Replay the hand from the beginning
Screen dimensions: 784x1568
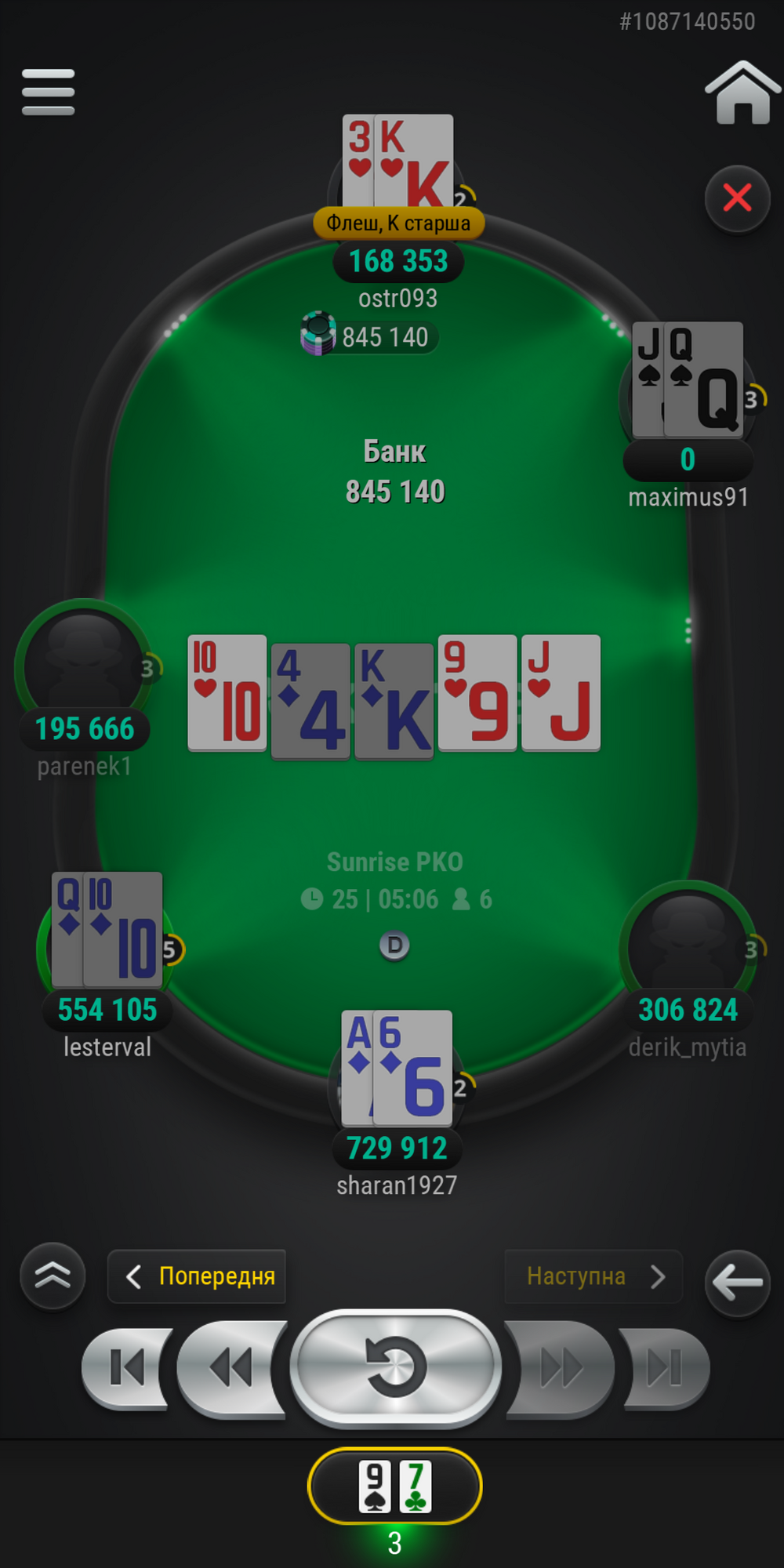(396, 1368)
